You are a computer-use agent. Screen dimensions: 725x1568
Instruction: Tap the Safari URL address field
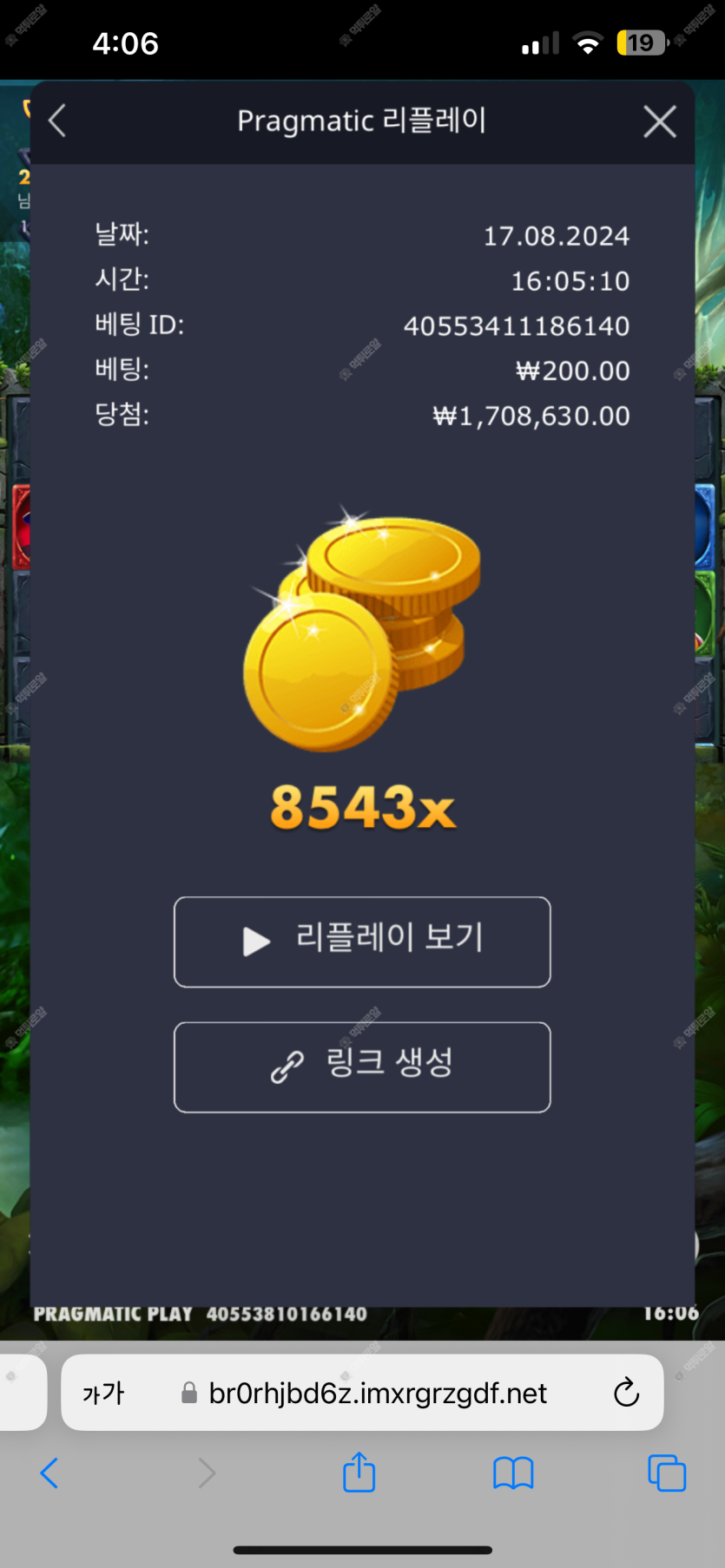[378, 1394]
